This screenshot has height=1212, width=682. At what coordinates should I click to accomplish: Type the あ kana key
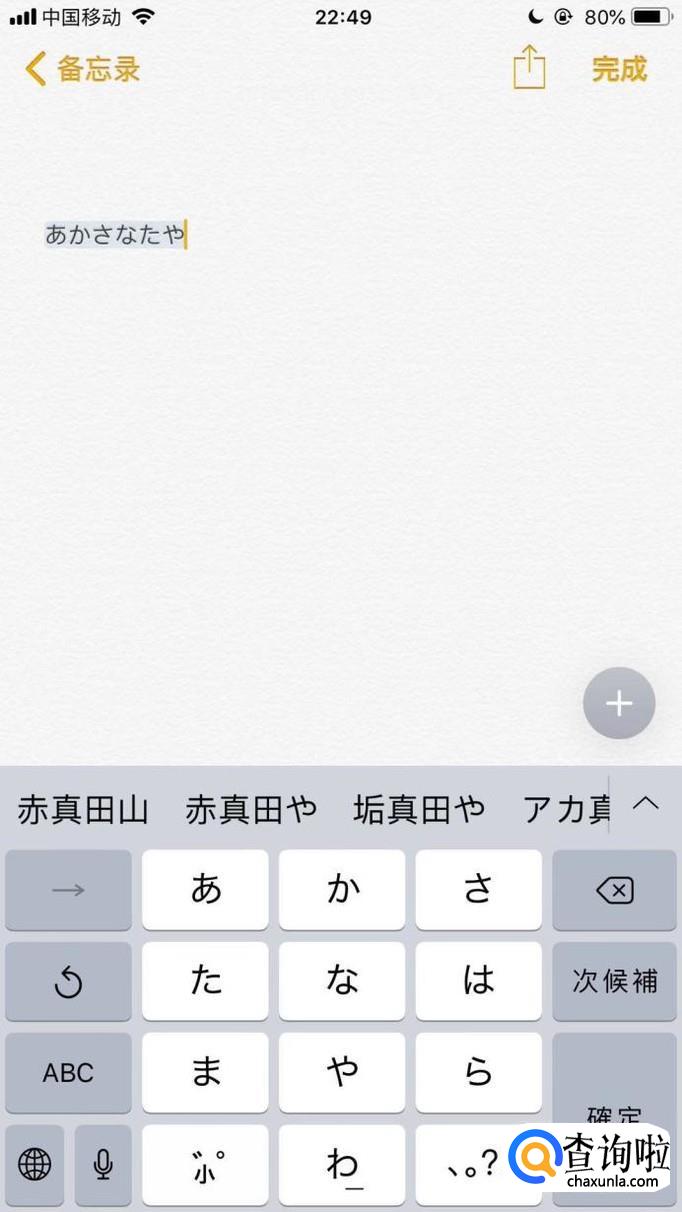[x=205, y=890]
